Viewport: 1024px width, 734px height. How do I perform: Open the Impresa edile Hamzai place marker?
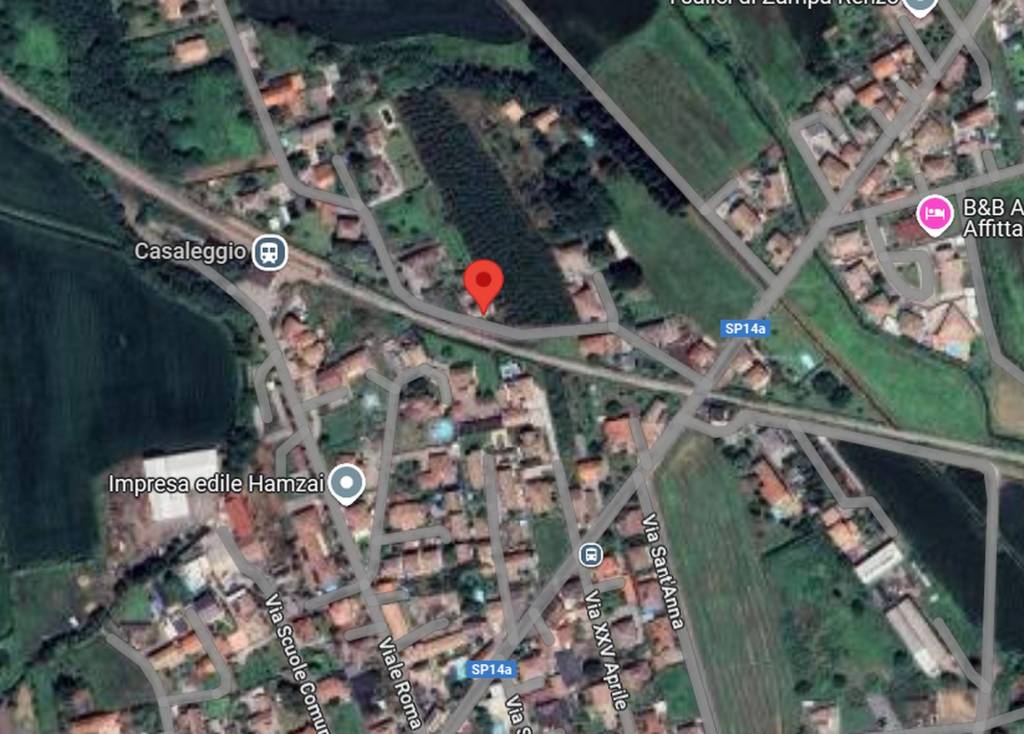pyautogui.click(x=347, y=484)
